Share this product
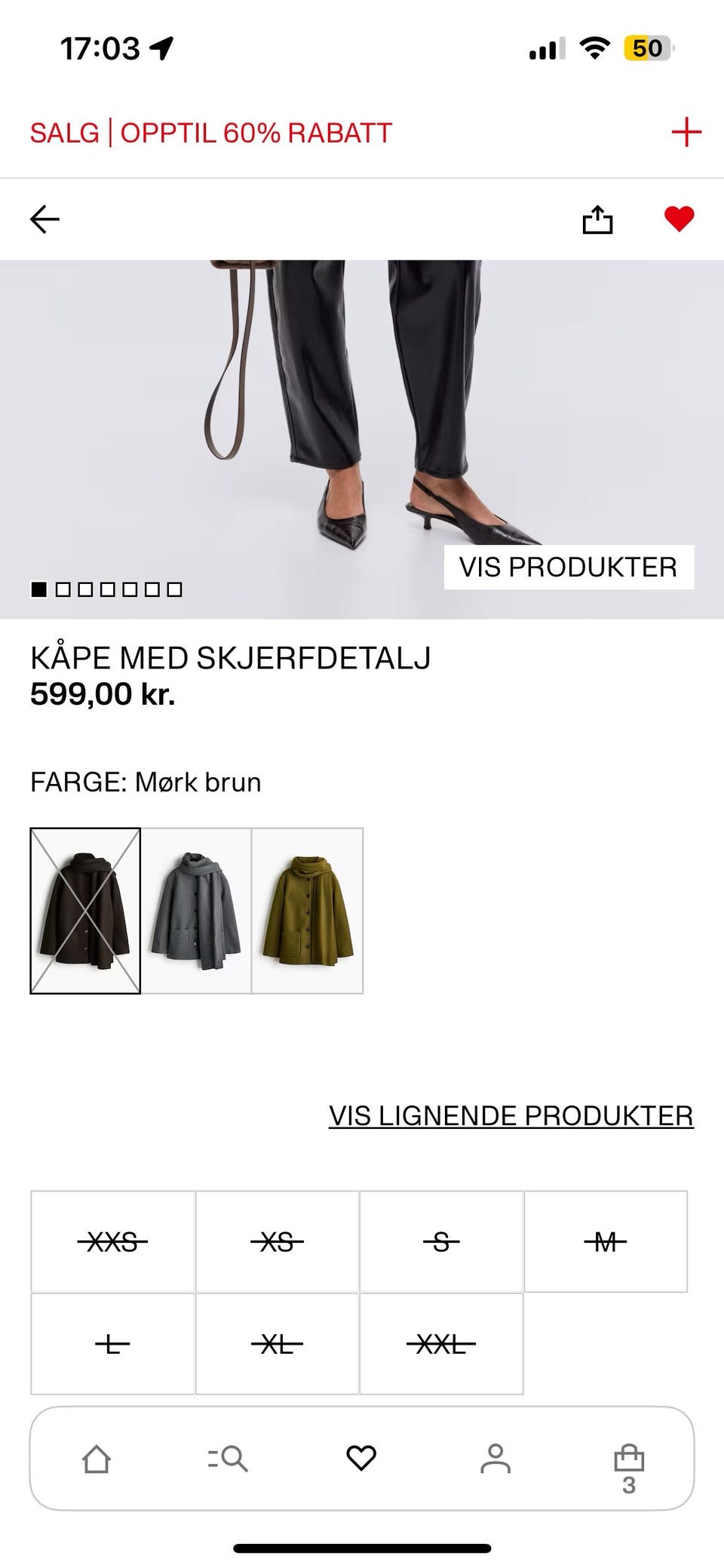 (x=597, y=219)
